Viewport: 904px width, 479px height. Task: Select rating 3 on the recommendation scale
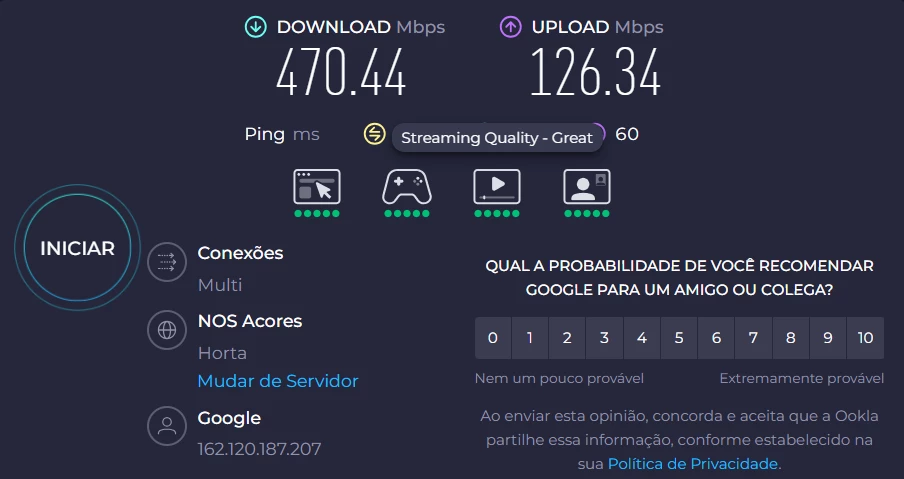pos(604,338)
